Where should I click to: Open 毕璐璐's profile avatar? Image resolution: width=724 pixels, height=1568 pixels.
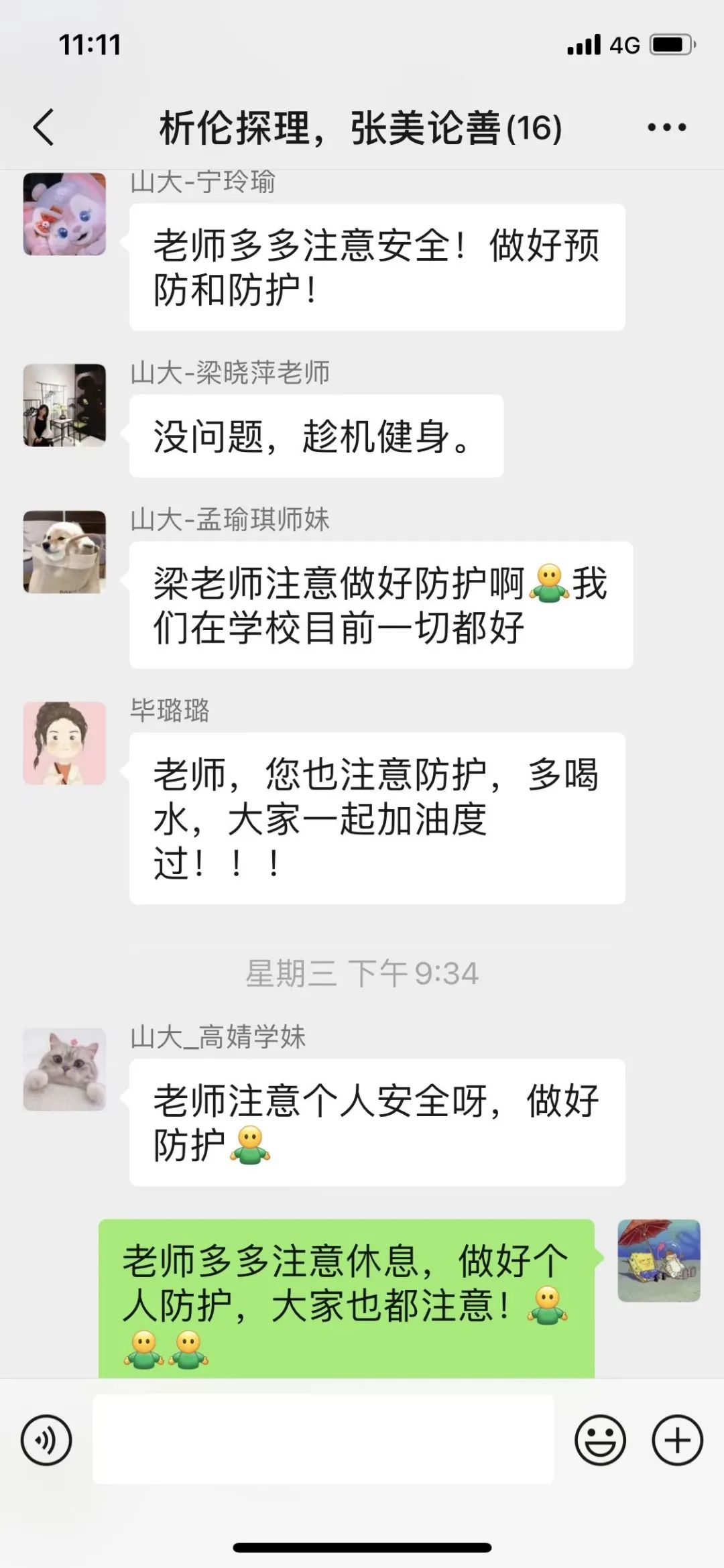(x=64, y=743)
